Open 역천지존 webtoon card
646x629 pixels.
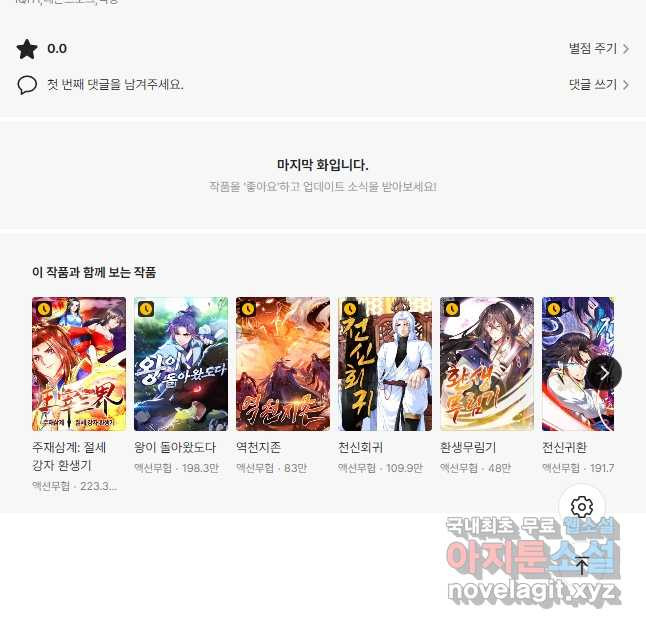click(x=283, y=364)
